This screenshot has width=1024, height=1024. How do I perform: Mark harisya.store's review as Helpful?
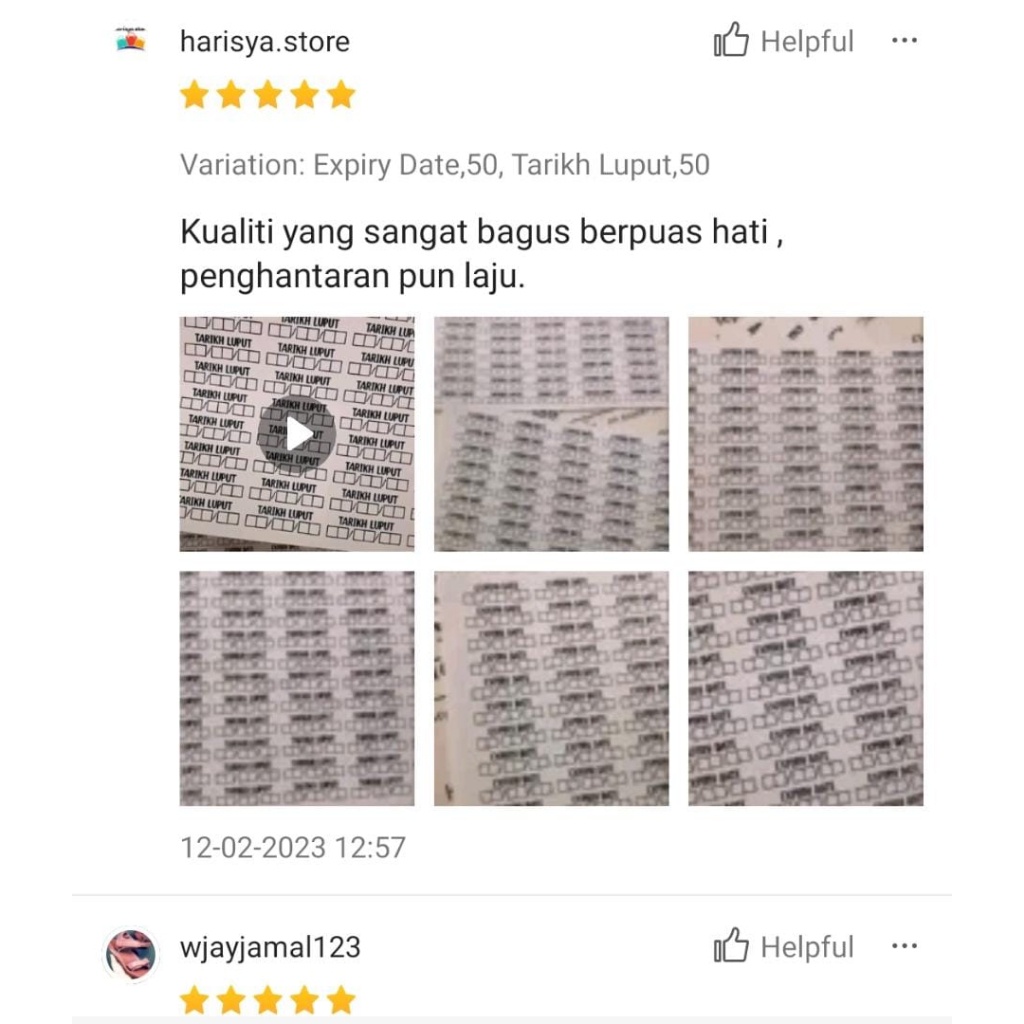pos(784,40)
